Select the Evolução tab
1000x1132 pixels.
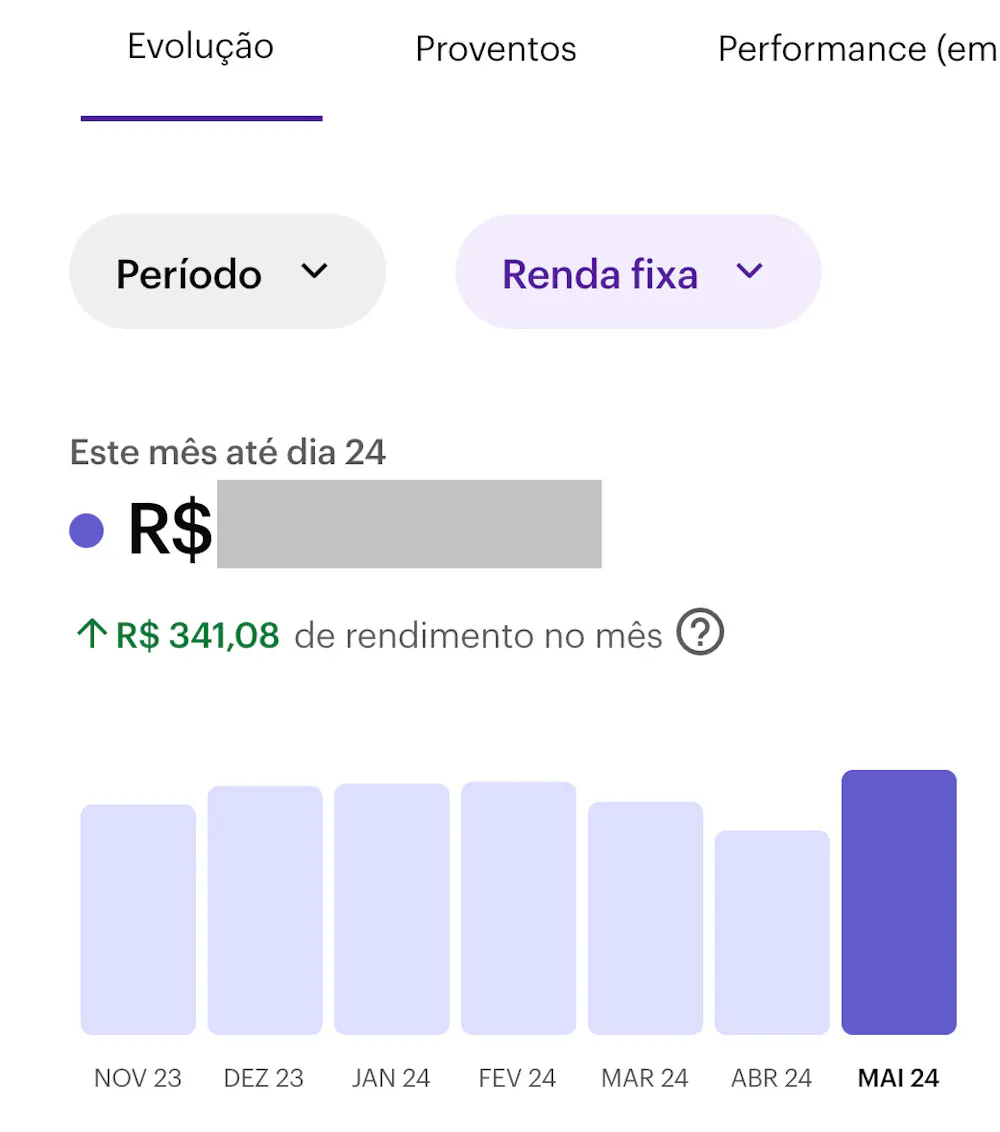201,47
